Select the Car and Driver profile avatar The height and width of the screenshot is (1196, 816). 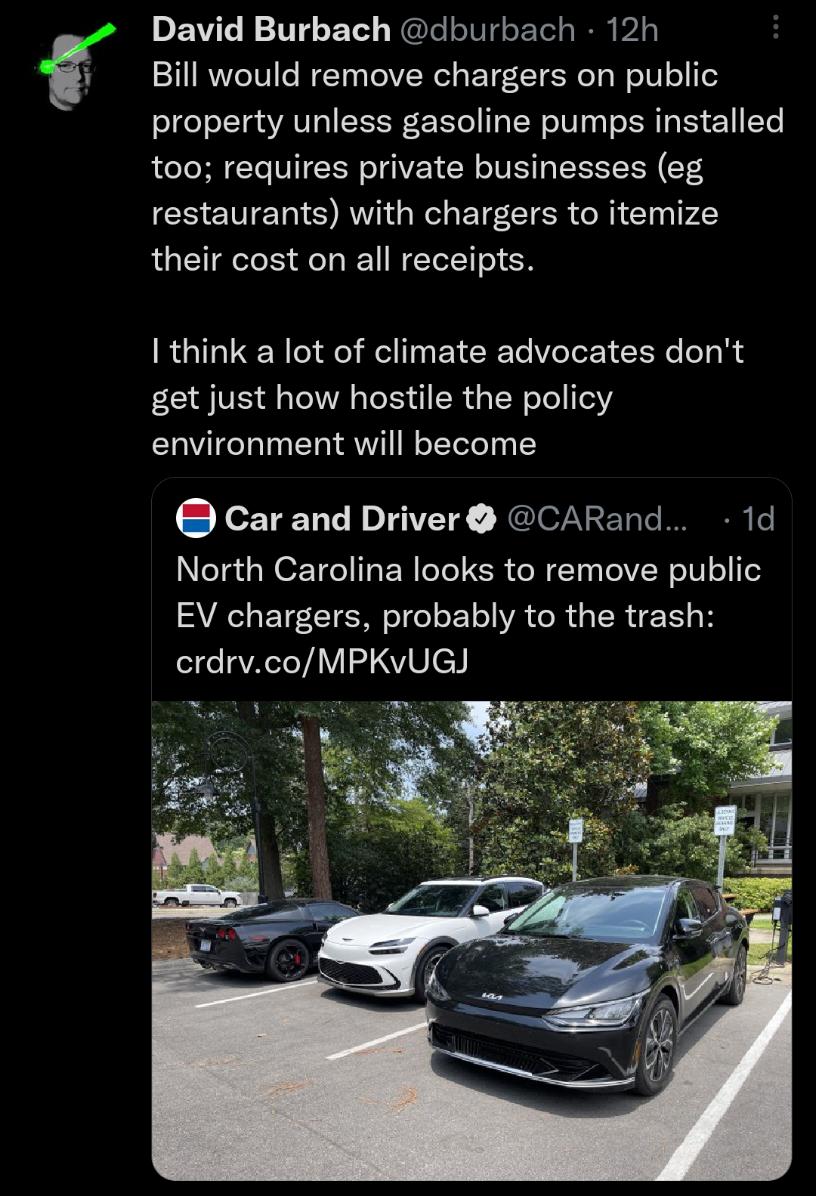coord(194,516)
